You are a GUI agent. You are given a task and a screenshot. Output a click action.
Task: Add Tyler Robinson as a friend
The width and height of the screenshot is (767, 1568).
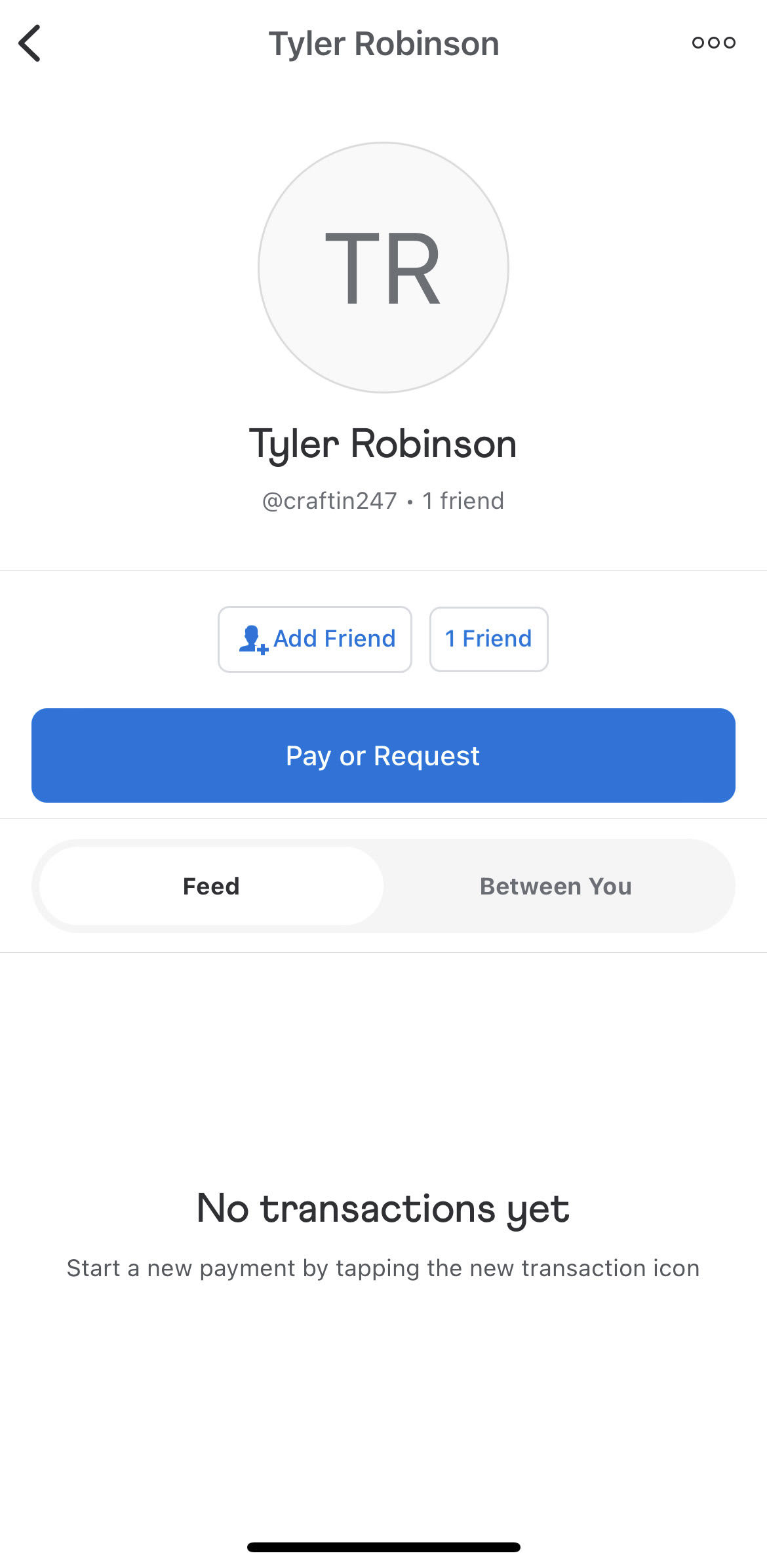pos(315,639)
